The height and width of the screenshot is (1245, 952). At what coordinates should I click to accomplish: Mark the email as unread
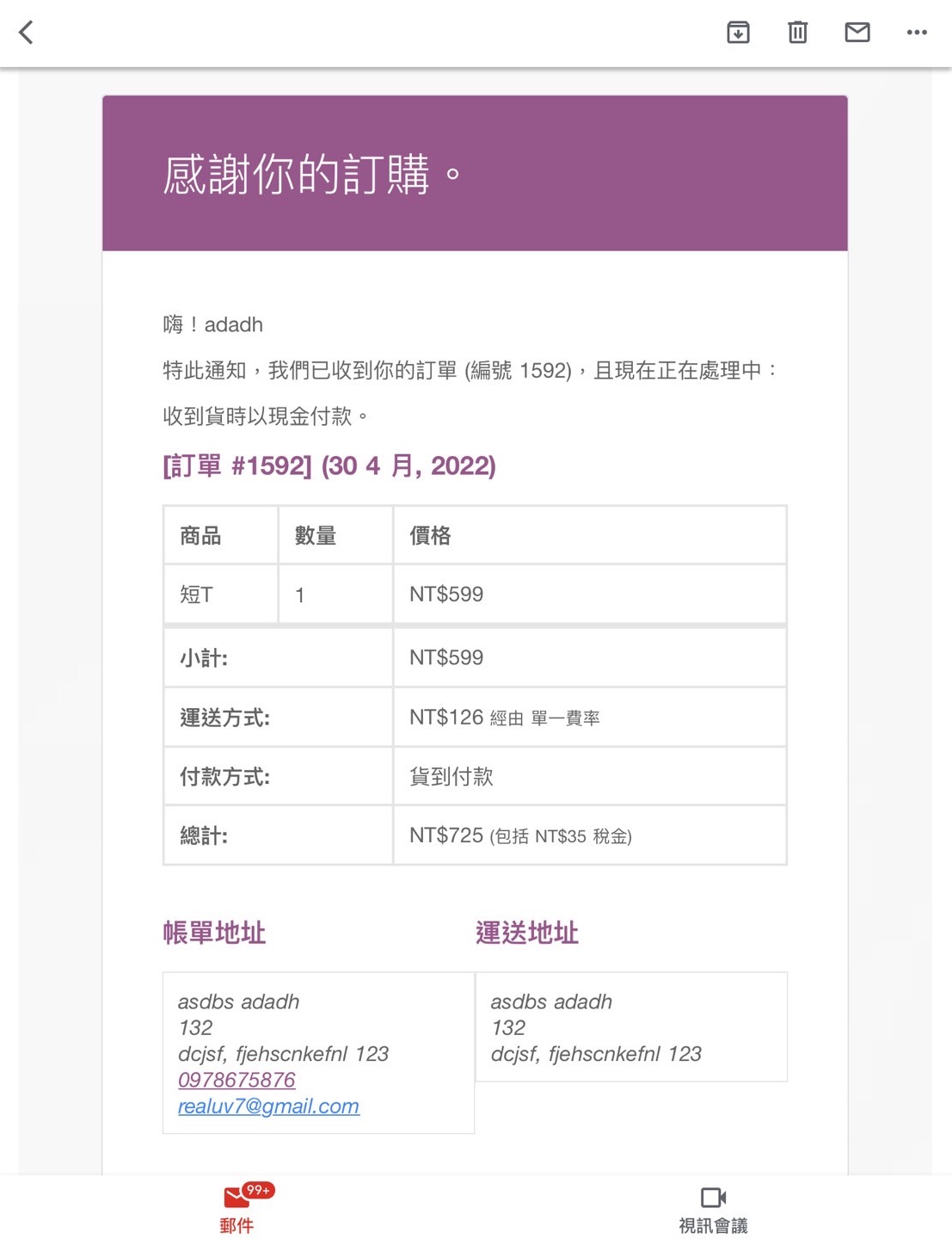point(857,33)
